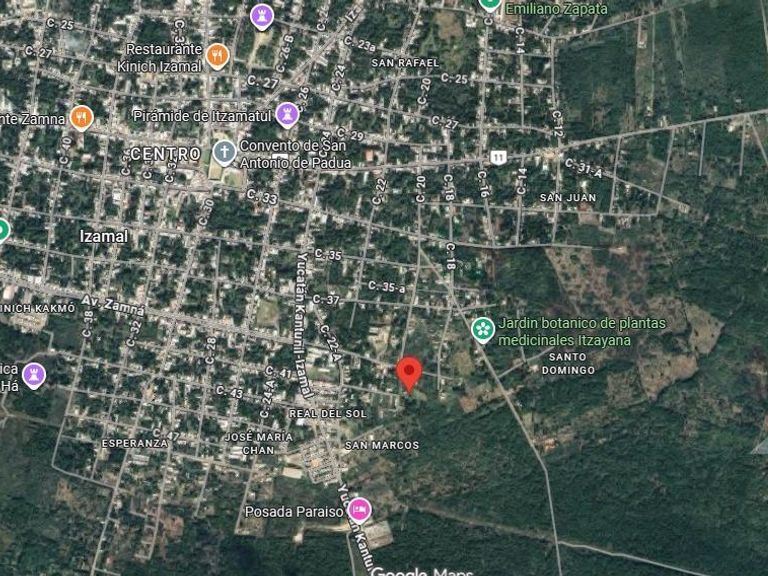Tap the red dropped location pin
Screen dimensions: 768x576
click(408, 373)
